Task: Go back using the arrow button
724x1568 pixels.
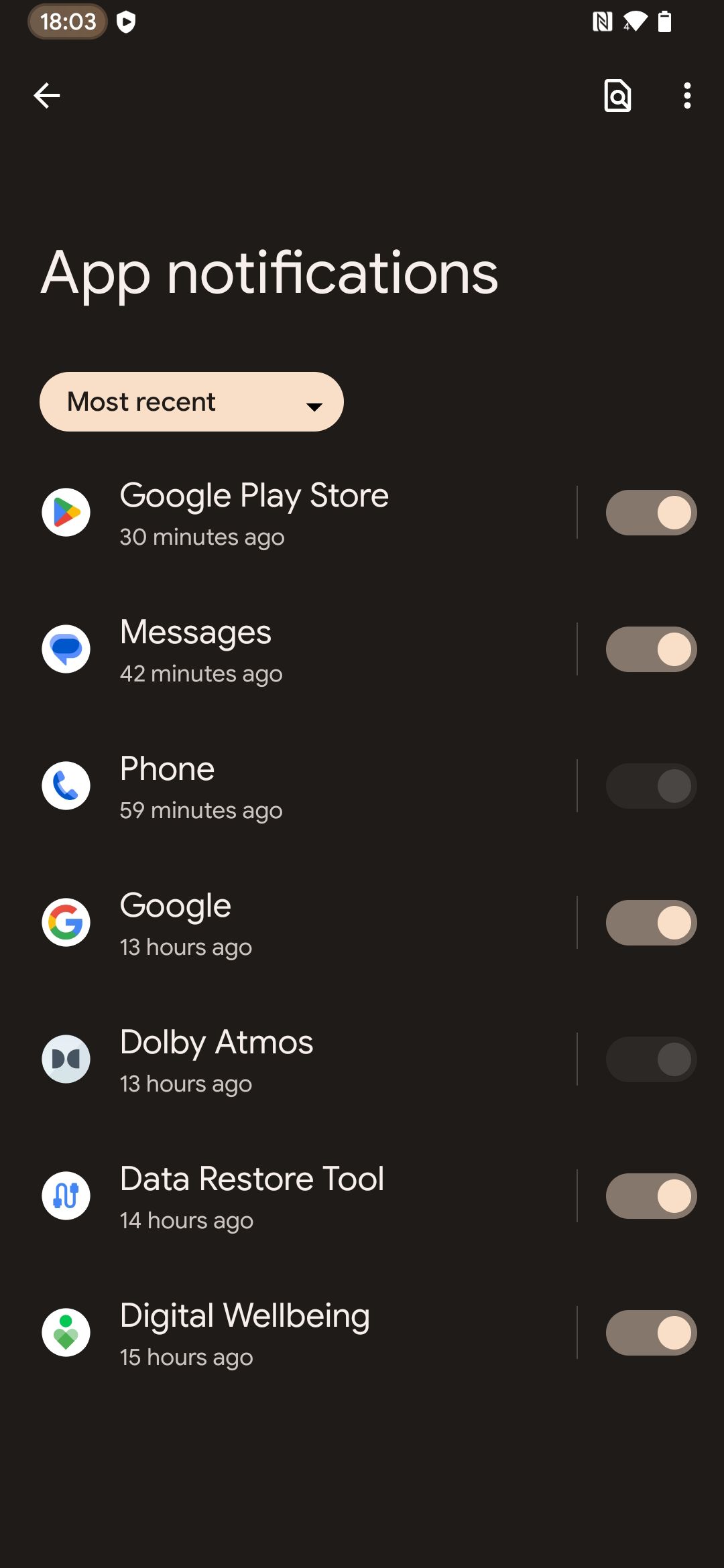Action: [48, 94]
